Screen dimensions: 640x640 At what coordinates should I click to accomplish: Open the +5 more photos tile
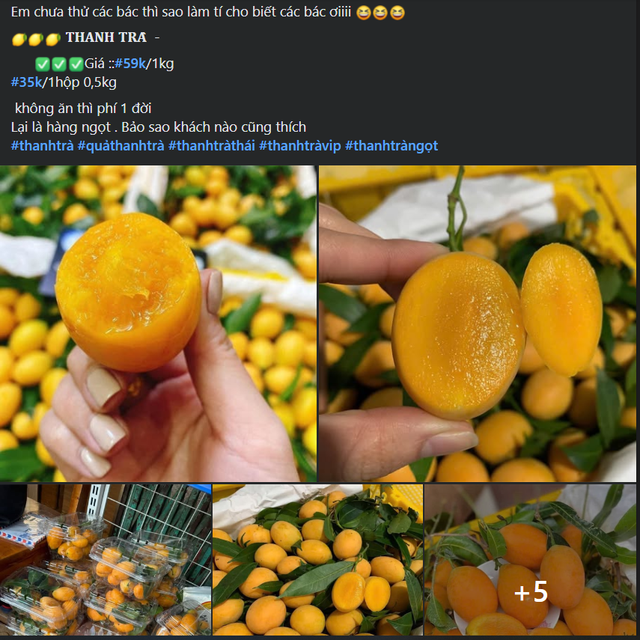(531, 560)
